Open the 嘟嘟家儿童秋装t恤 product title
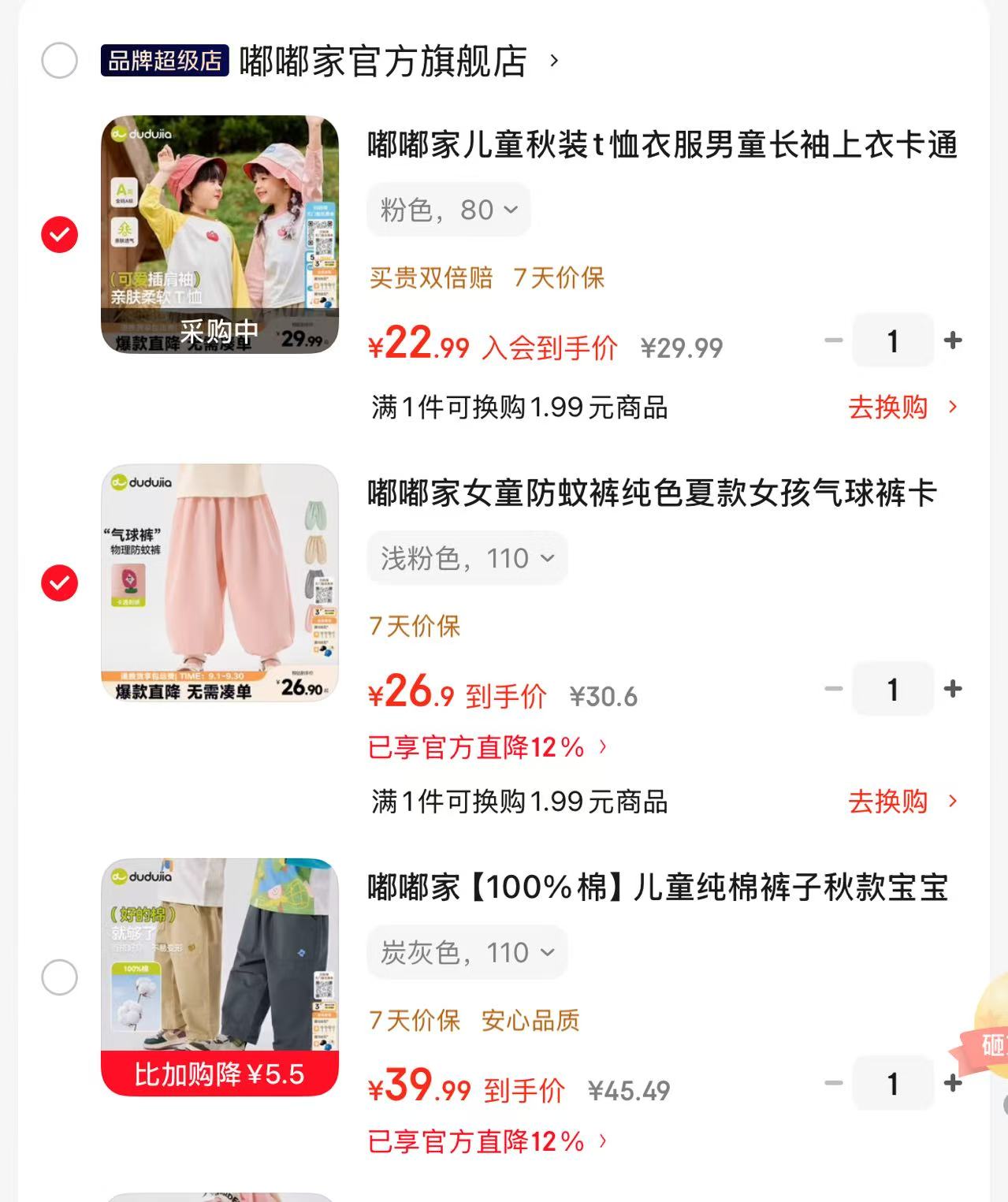1008x1202 pixels. 663,145
